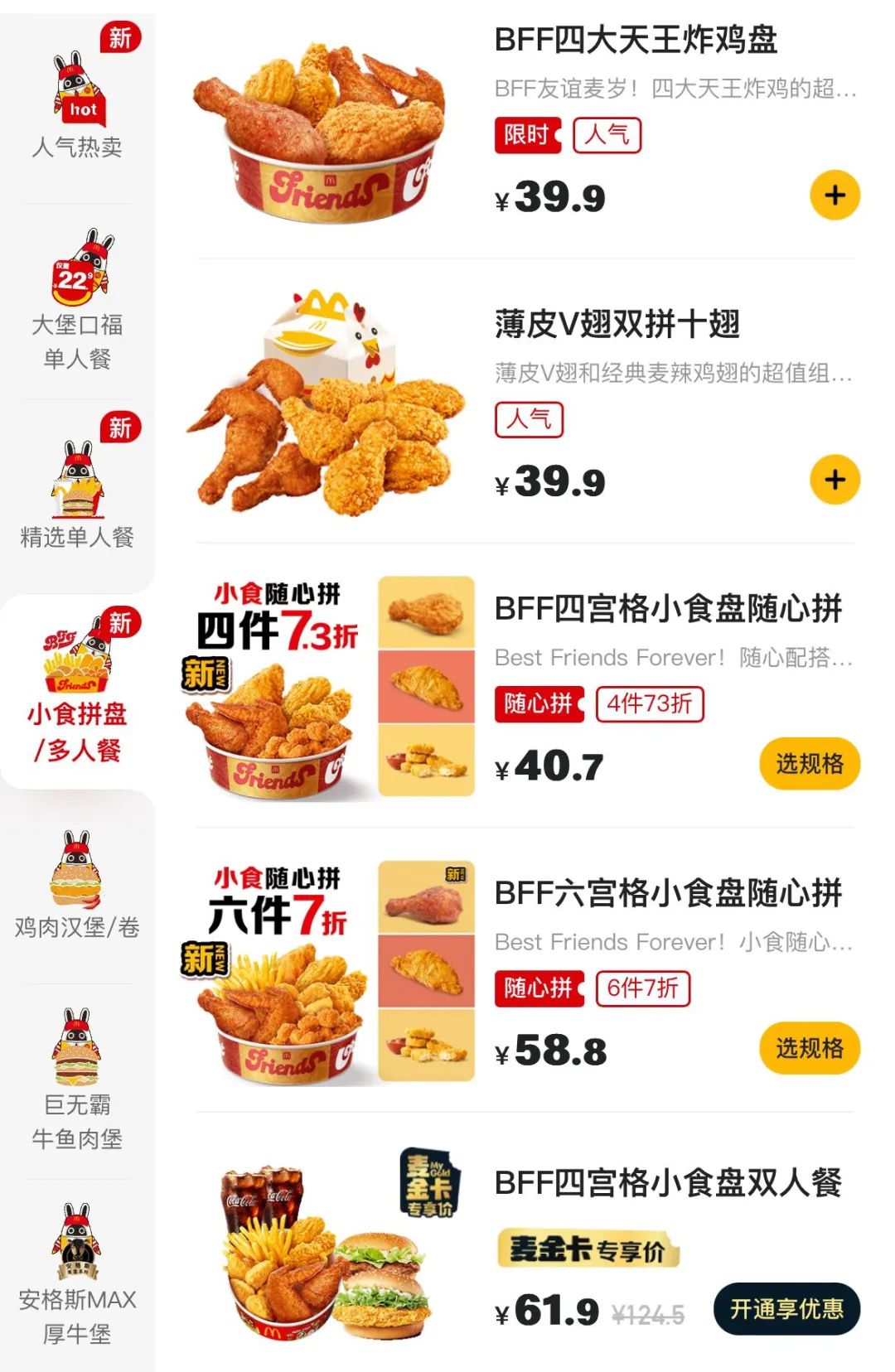The image size is (895, 1372).
Task: View the BFF六宫格小食盘随心拼 product image
Action: tap(327, 973)
